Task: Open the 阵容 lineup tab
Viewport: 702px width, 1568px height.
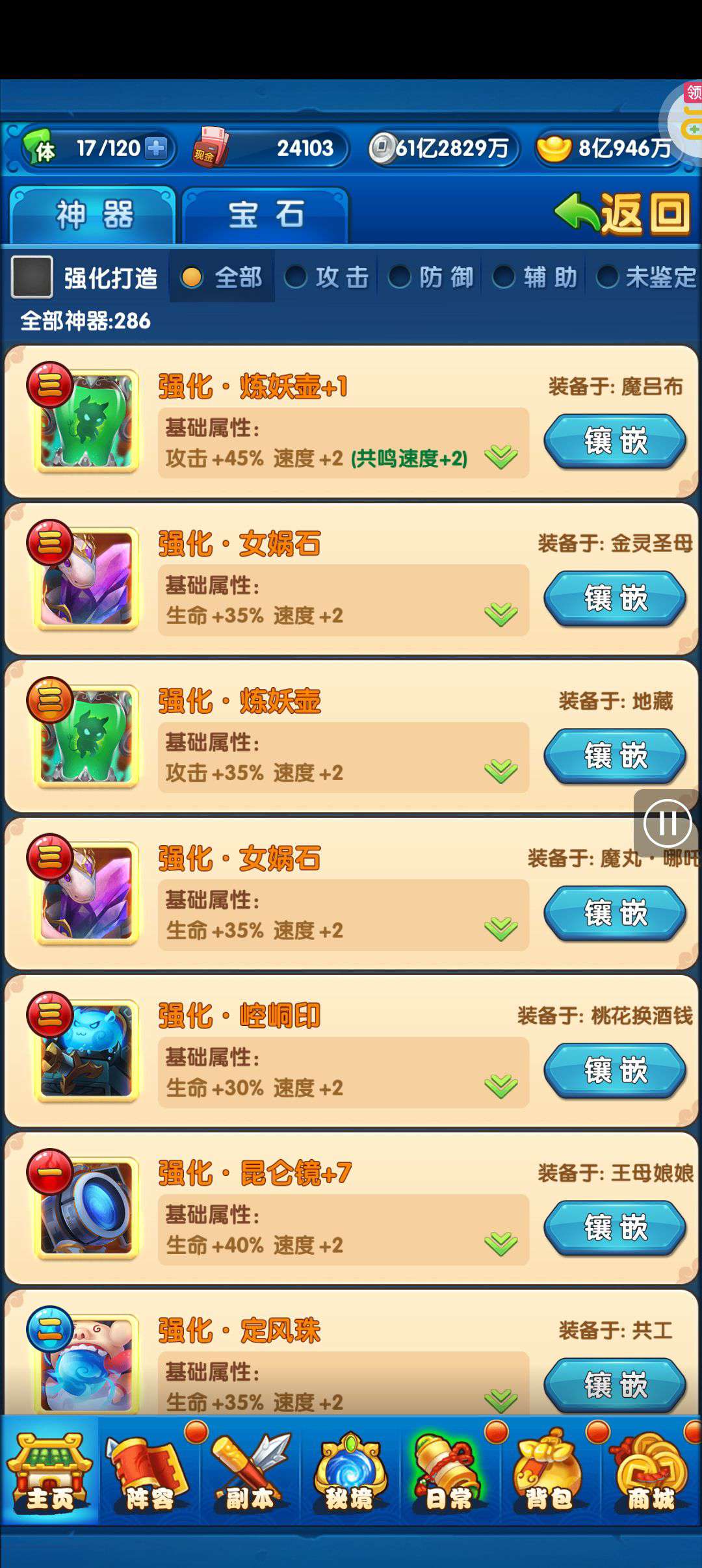Action: (x=149, y=1472)
